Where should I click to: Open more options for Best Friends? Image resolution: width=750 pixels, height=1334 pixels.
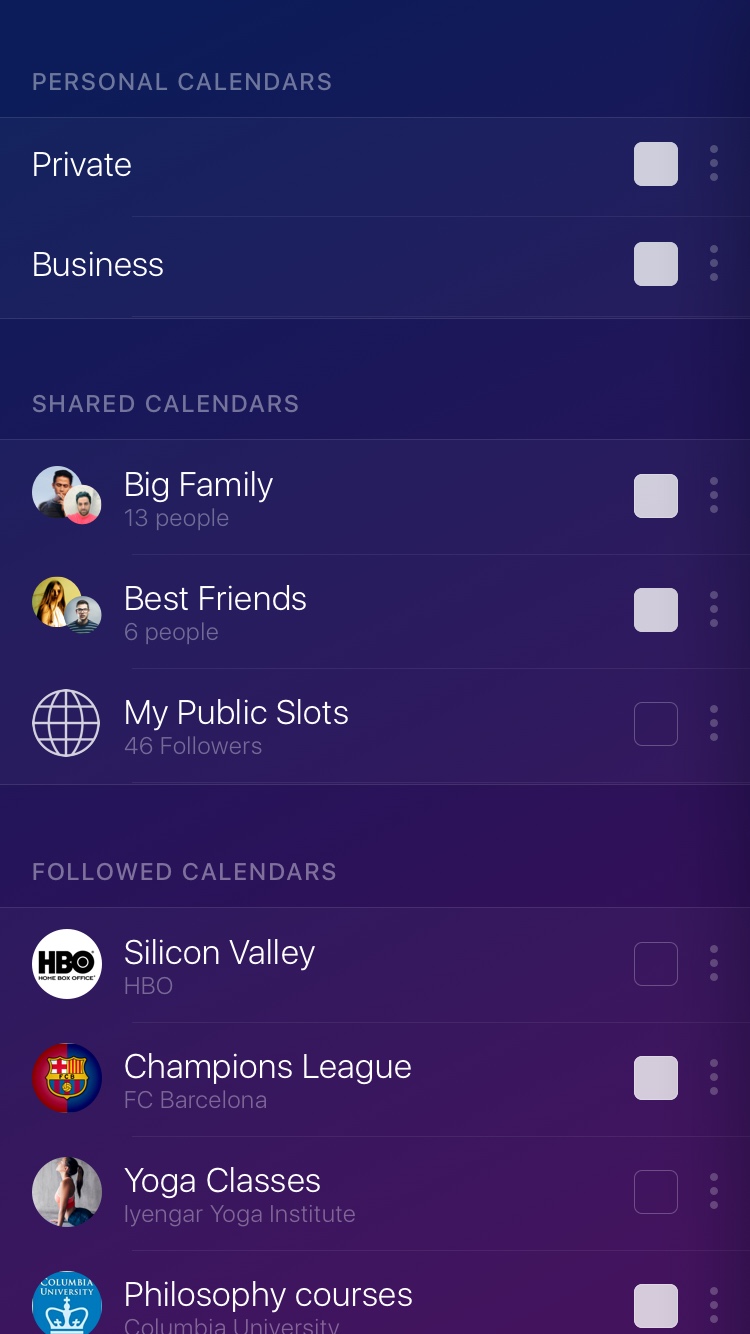[x=713, y=610]
